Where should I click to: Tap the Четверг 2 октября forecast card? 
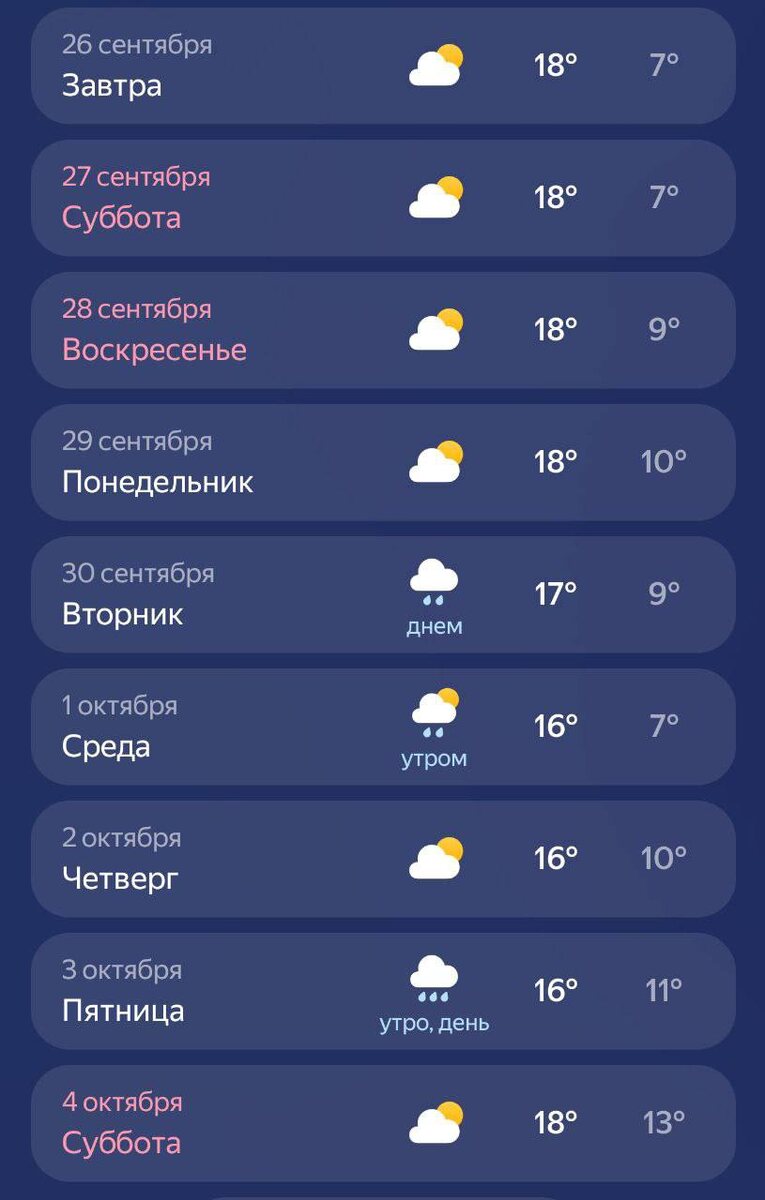[x=383, y=859]
